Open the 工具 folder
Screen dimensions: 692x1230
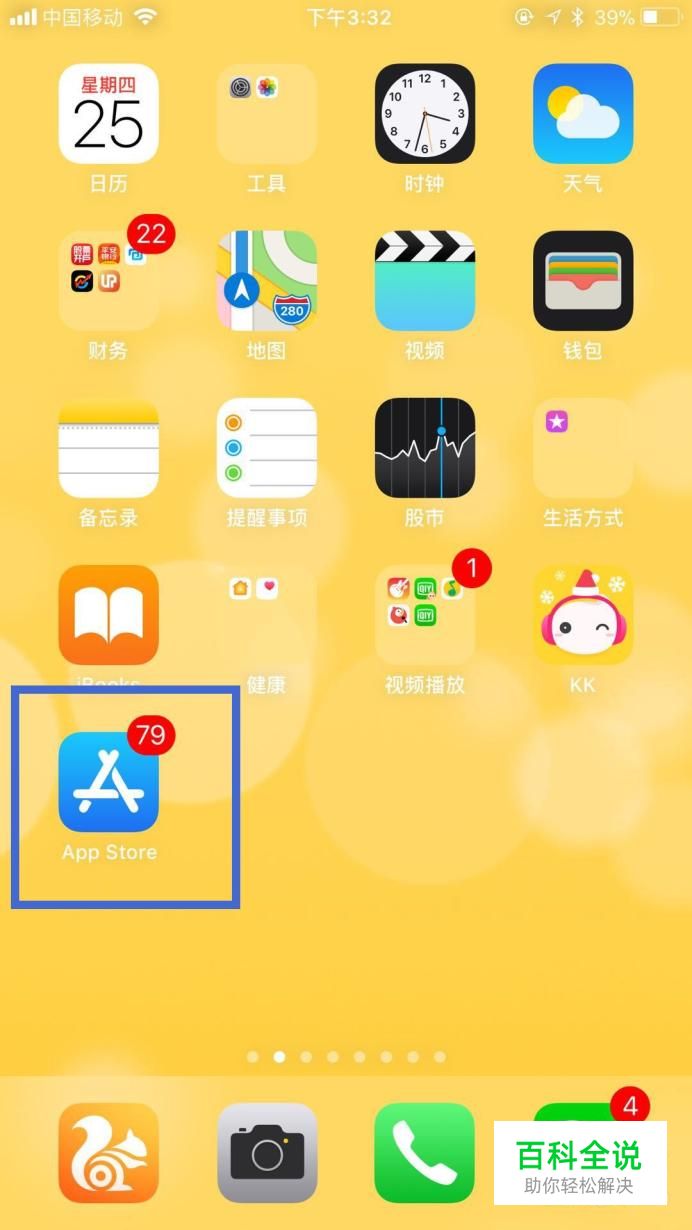click(267, 114)
